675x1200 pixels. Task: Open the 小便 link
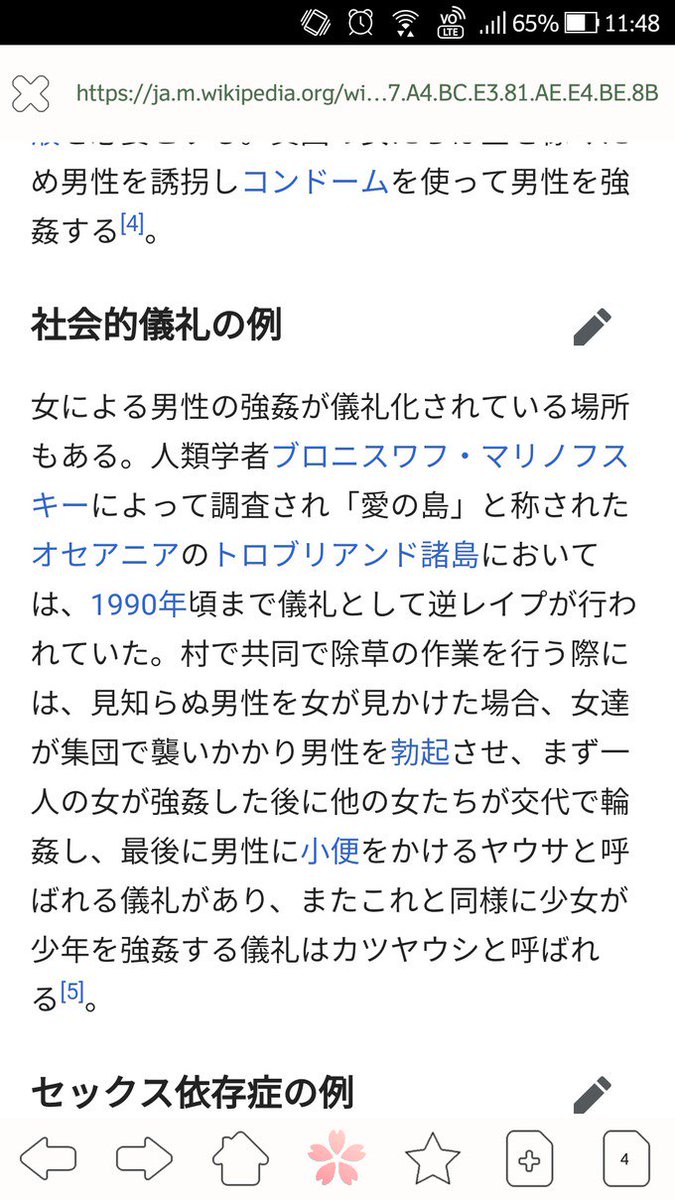click(330, 851)
